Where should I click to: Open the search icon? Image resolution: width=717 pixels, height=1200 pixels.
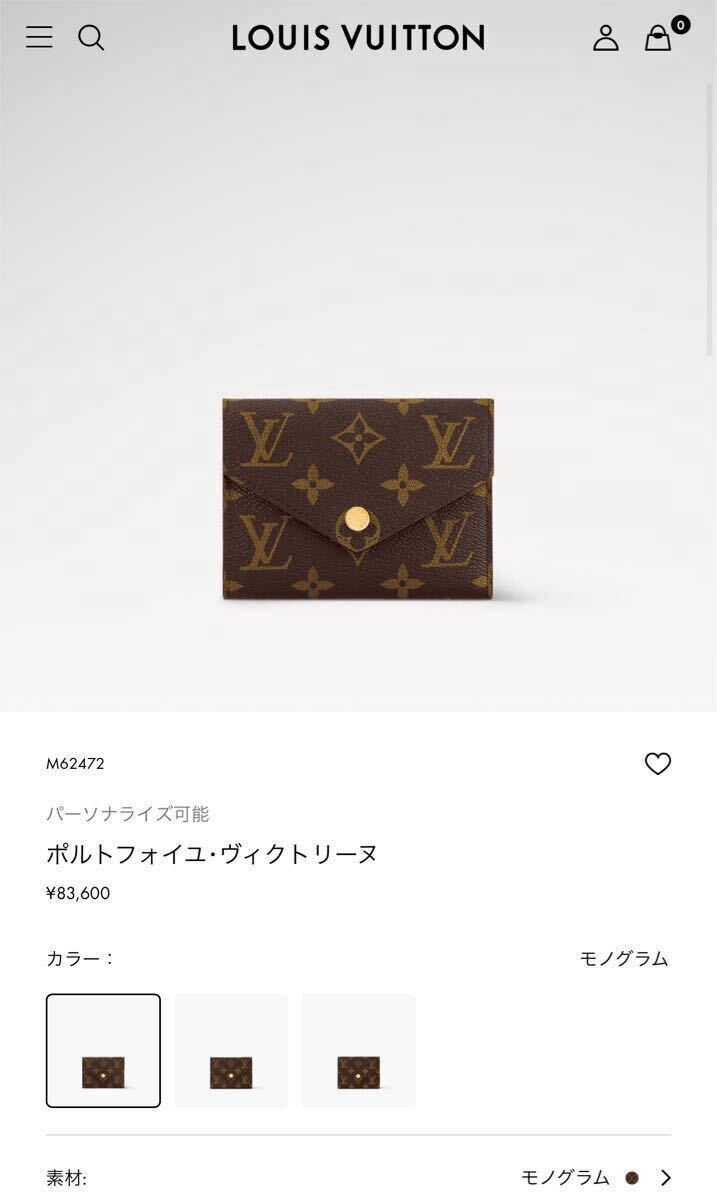pyautogui.click(x=91, y=38)
